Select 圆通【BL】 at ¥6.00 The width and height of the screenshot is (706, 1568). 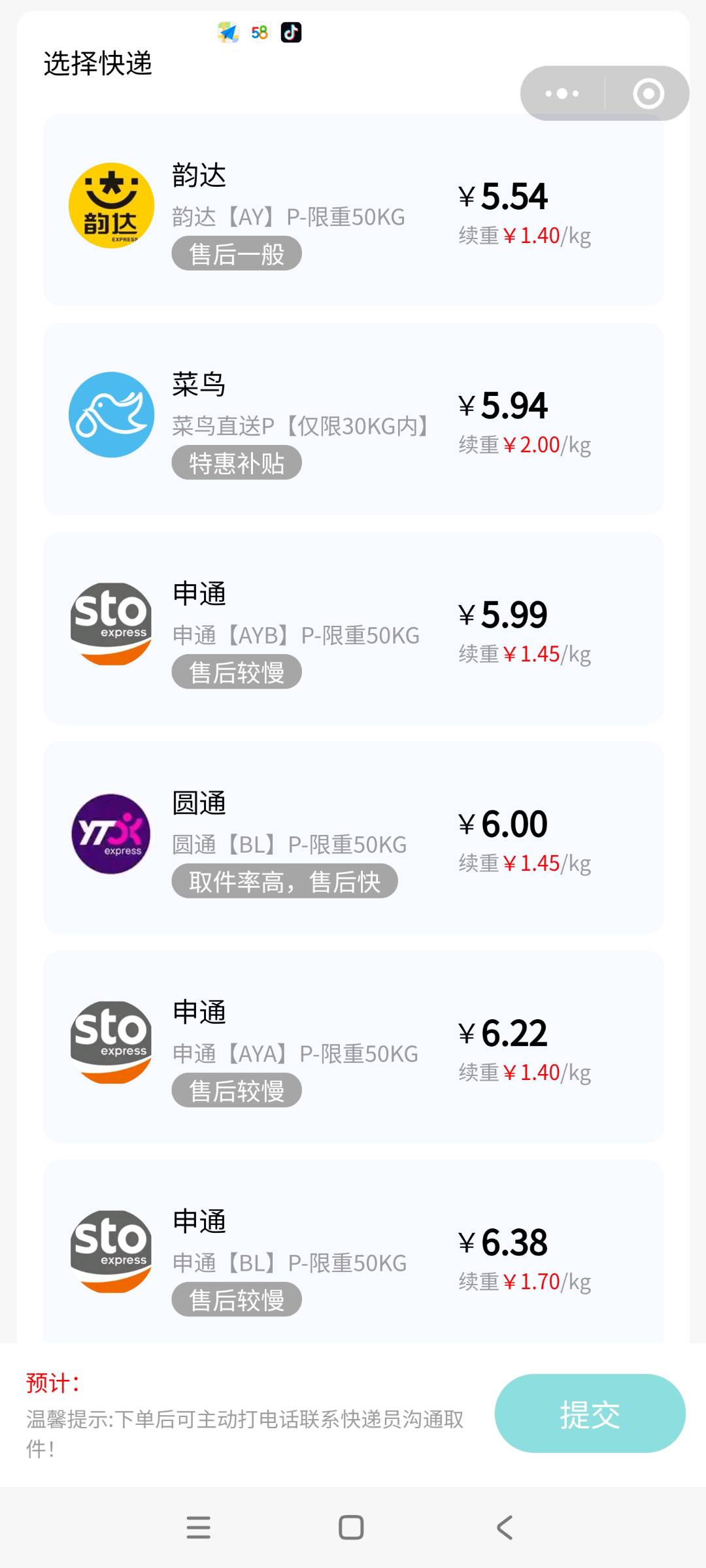(x=354, y=837)
